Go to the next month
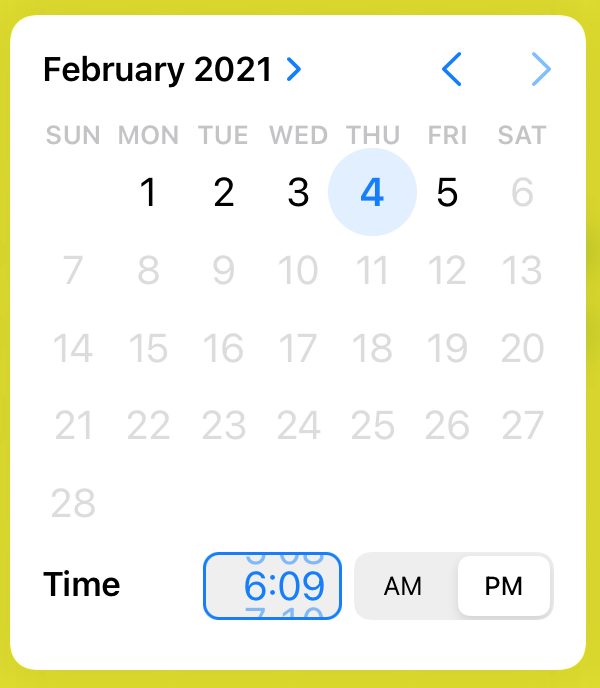Viewport: 600px width, 688px height. click(541, 69)
